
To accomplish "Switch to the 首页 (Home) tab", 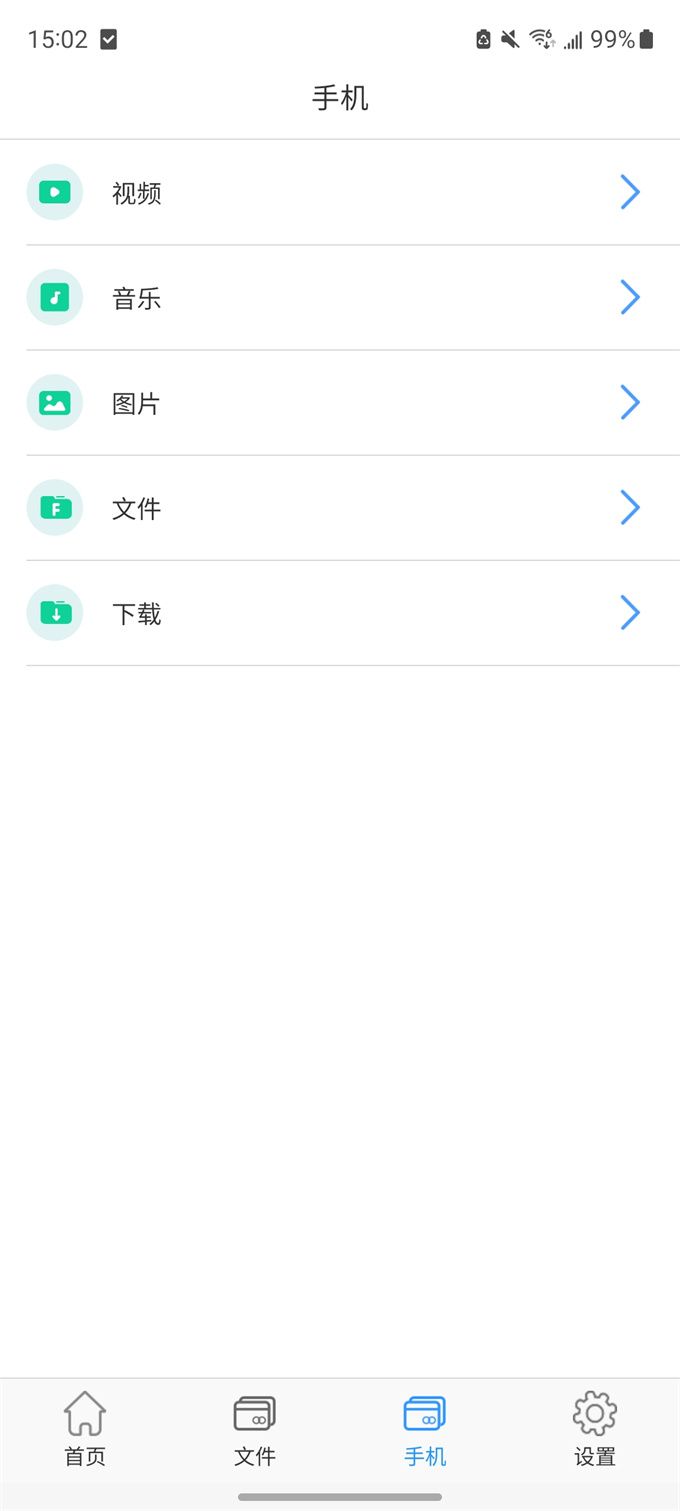I will tap(85, 1430).
